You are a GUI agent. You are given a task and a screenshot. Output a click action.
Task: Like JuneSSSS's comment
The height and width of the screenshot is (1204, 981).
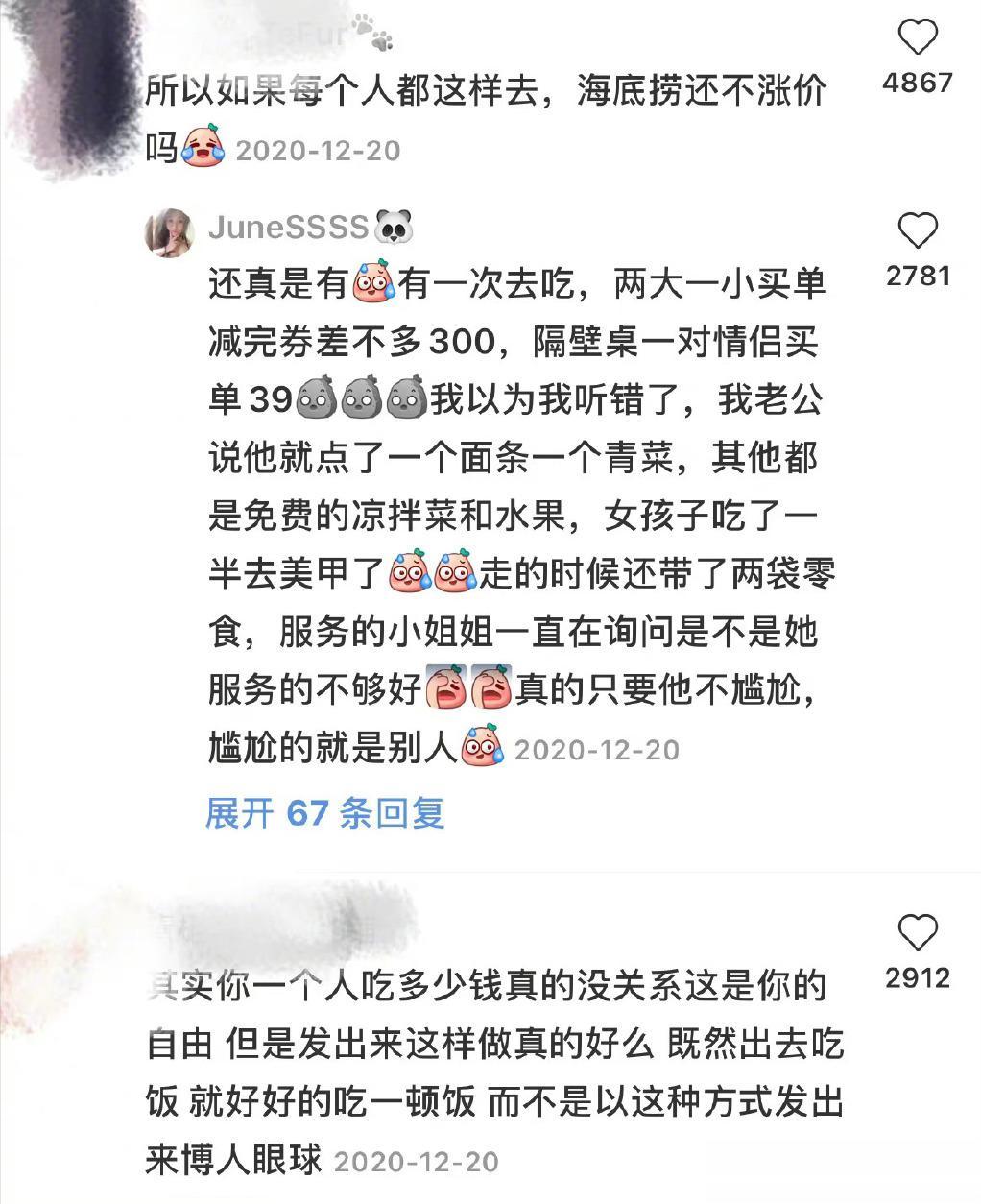pos(917,231)
